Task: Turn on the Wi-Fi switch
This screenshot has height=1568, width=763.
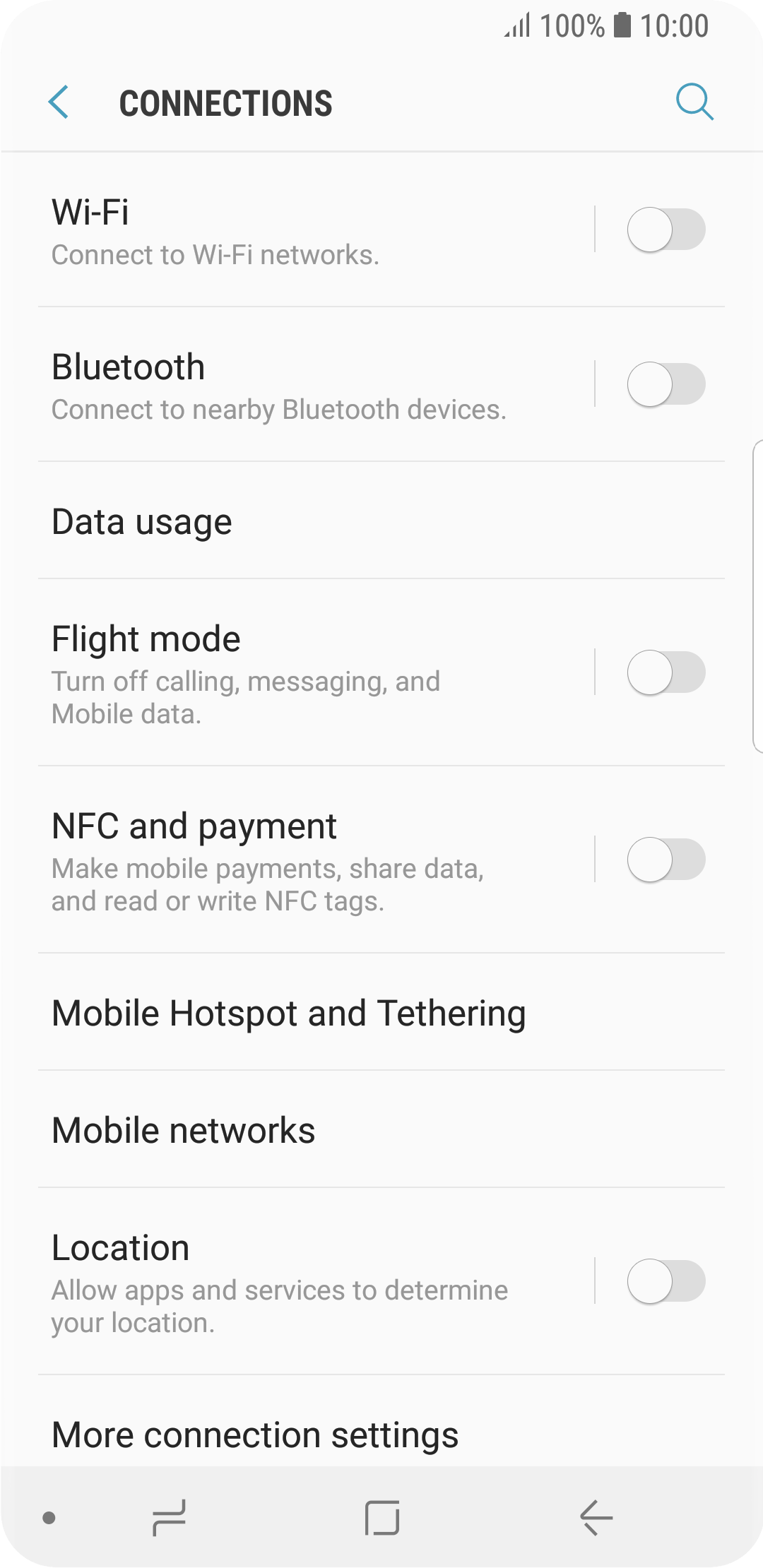Action: coord(666,230)
